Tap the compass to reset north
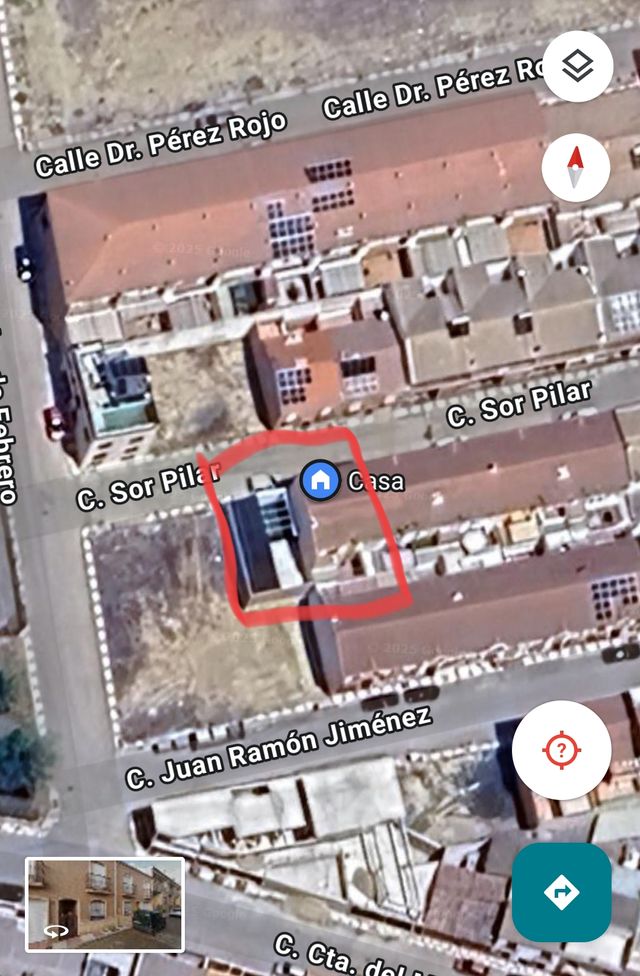 pos(575,168)
